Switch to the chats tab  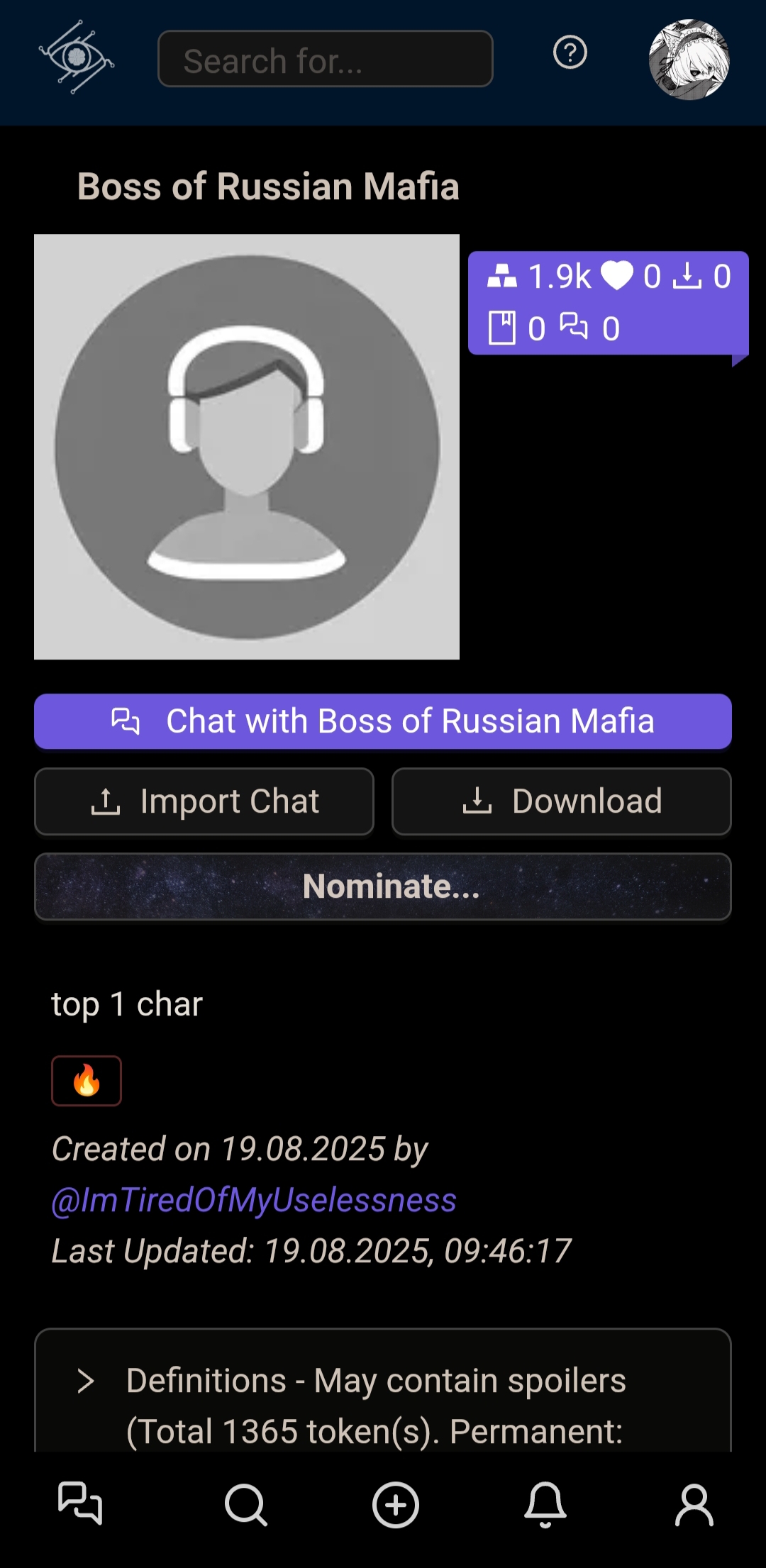(80, 1503)
